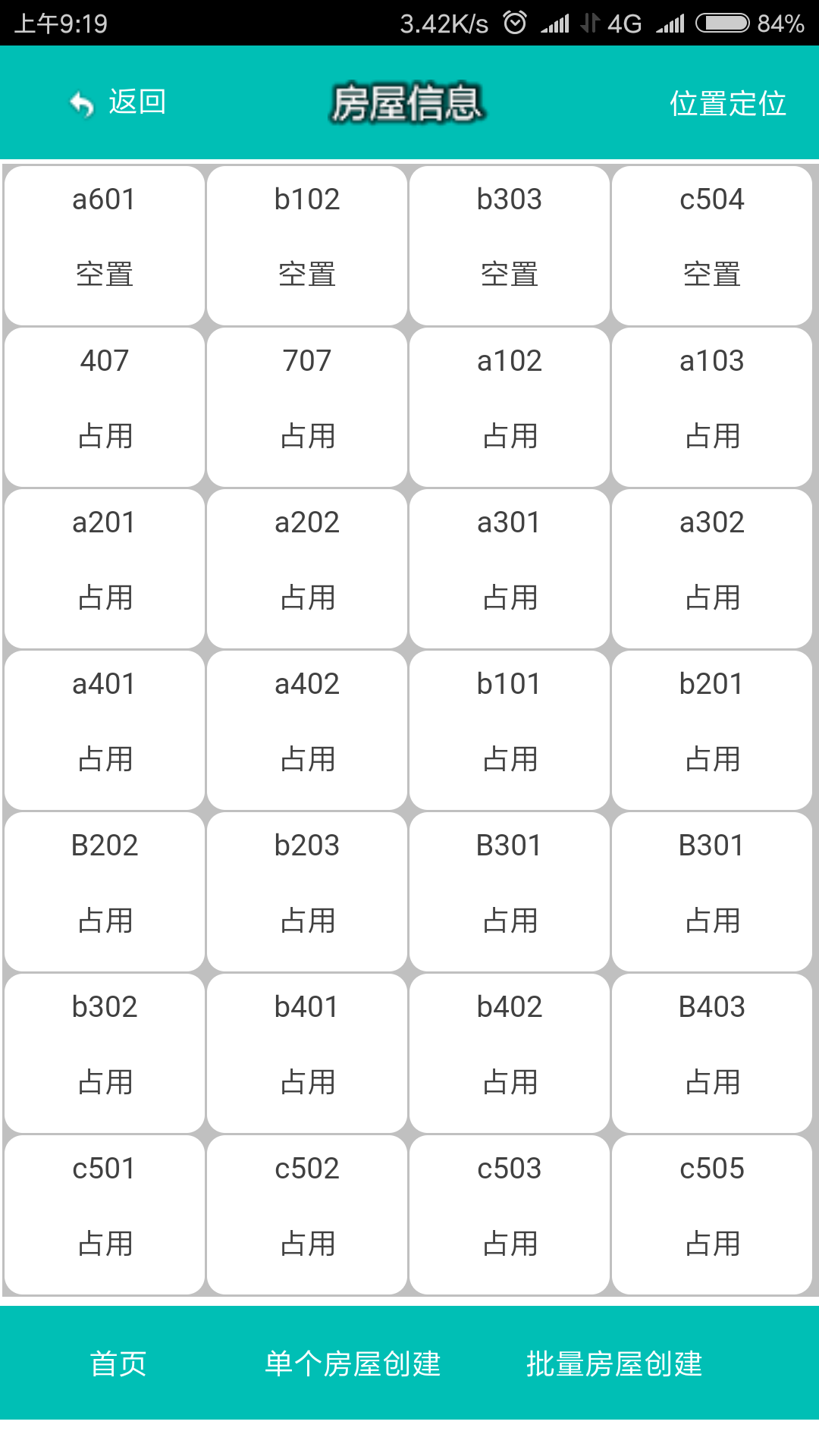Open room a102 information
This screenshot has height=1456, width=819.
(x=510, y=406)
